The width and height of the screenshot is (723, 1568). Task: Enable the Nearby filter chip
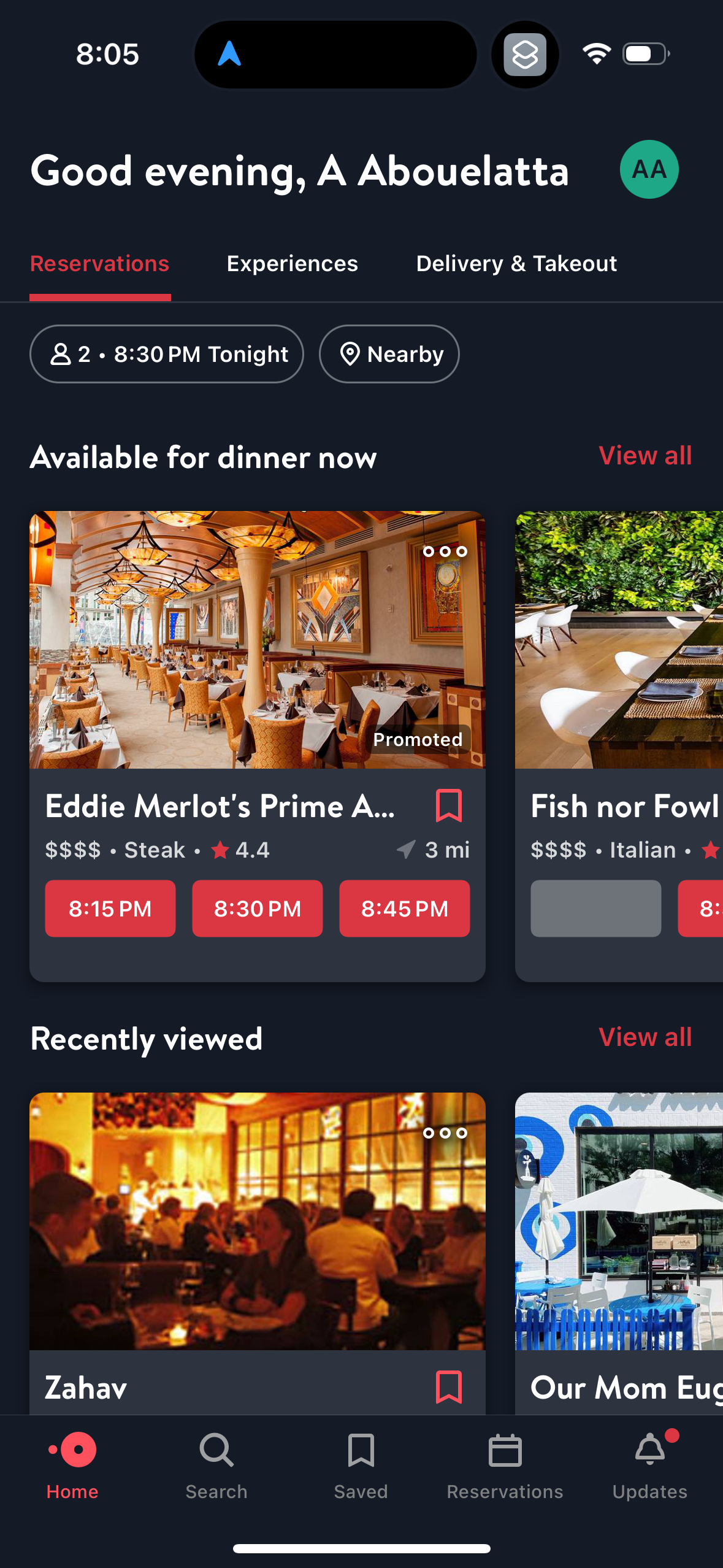click(389, 354)
